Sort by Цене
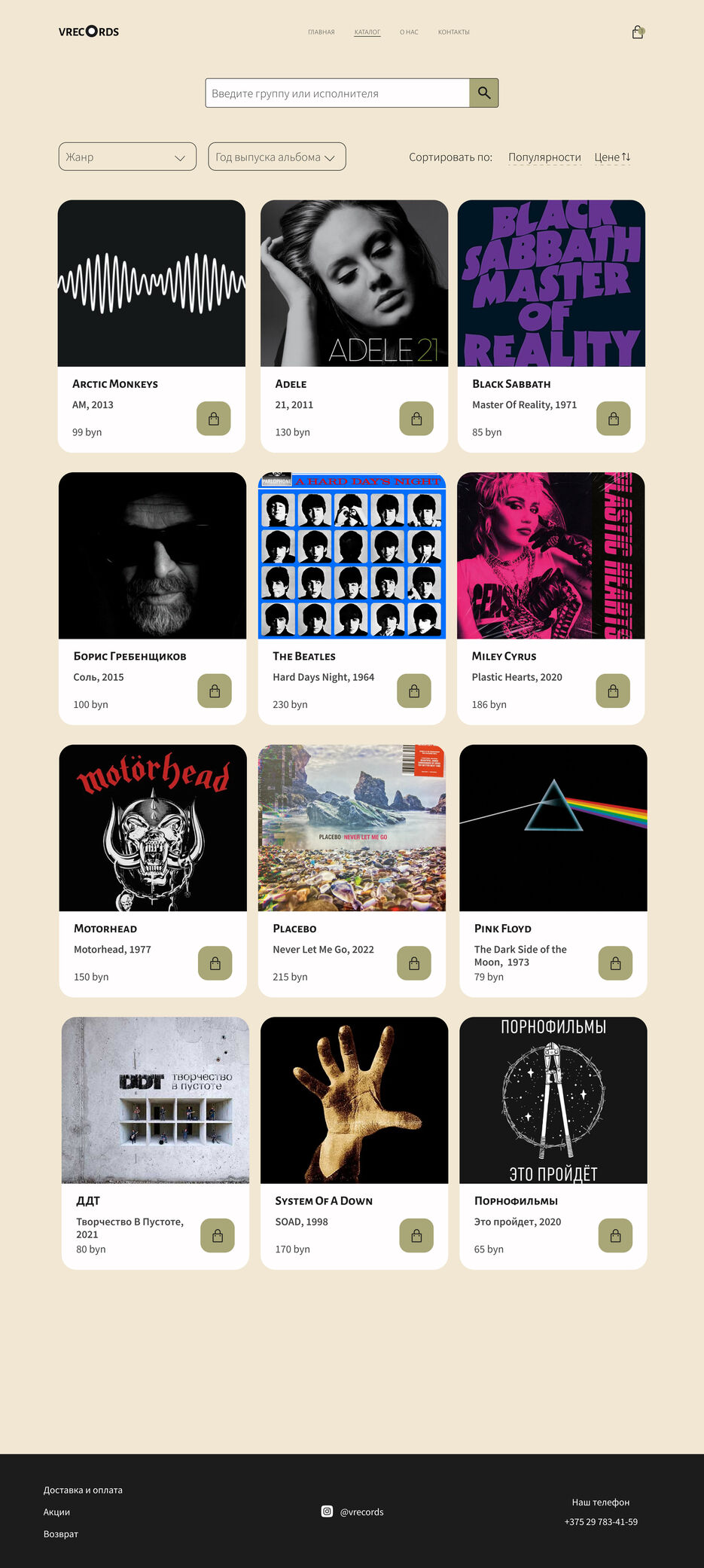Screen dimensions: 704x1568 click(x=612, y=157)
